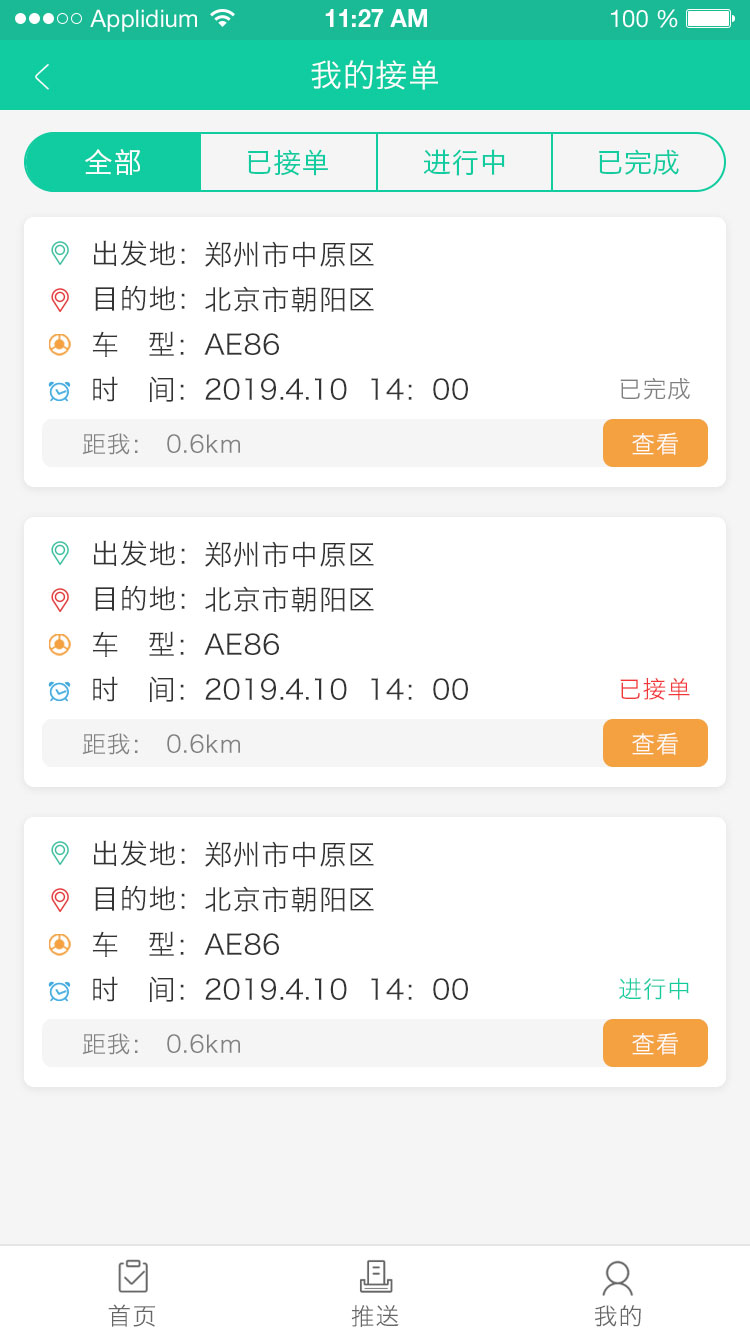This screenshot has width=750, height=1334.
Task: Open the 推送 tab
Action: [x=375, y=1292]
